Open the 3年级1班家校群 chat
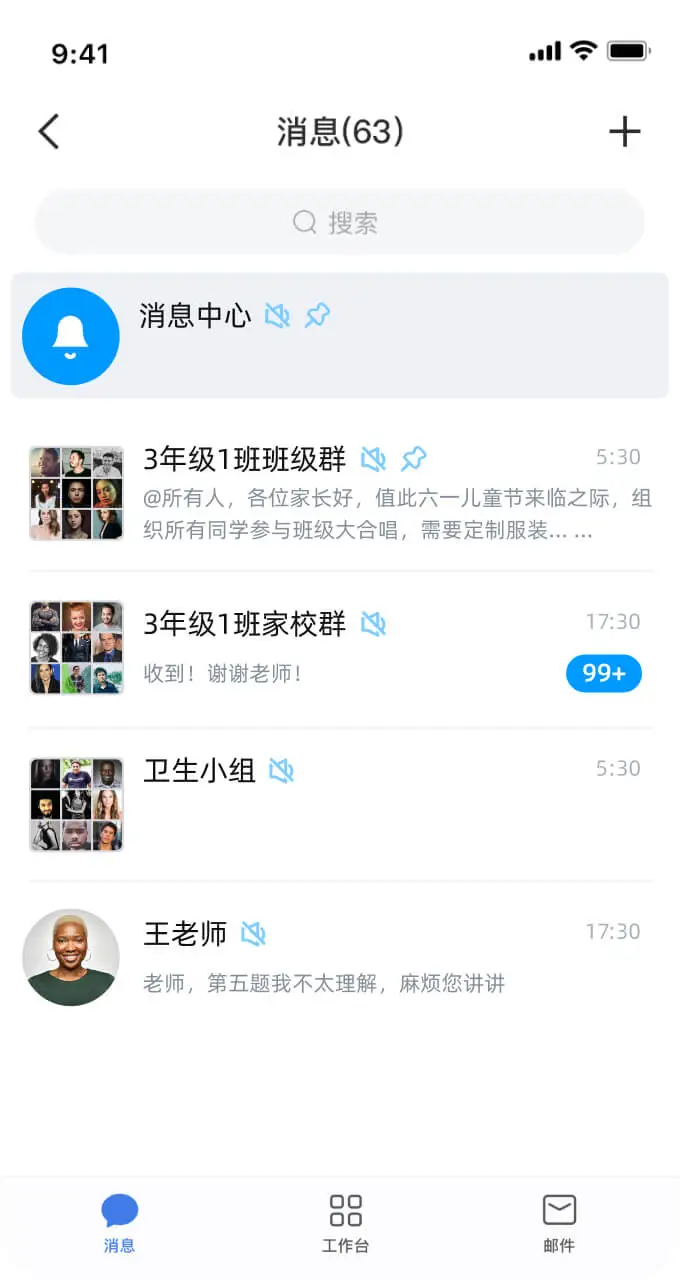Screen dimensions: 680x1280 click(x=339, y=648)
